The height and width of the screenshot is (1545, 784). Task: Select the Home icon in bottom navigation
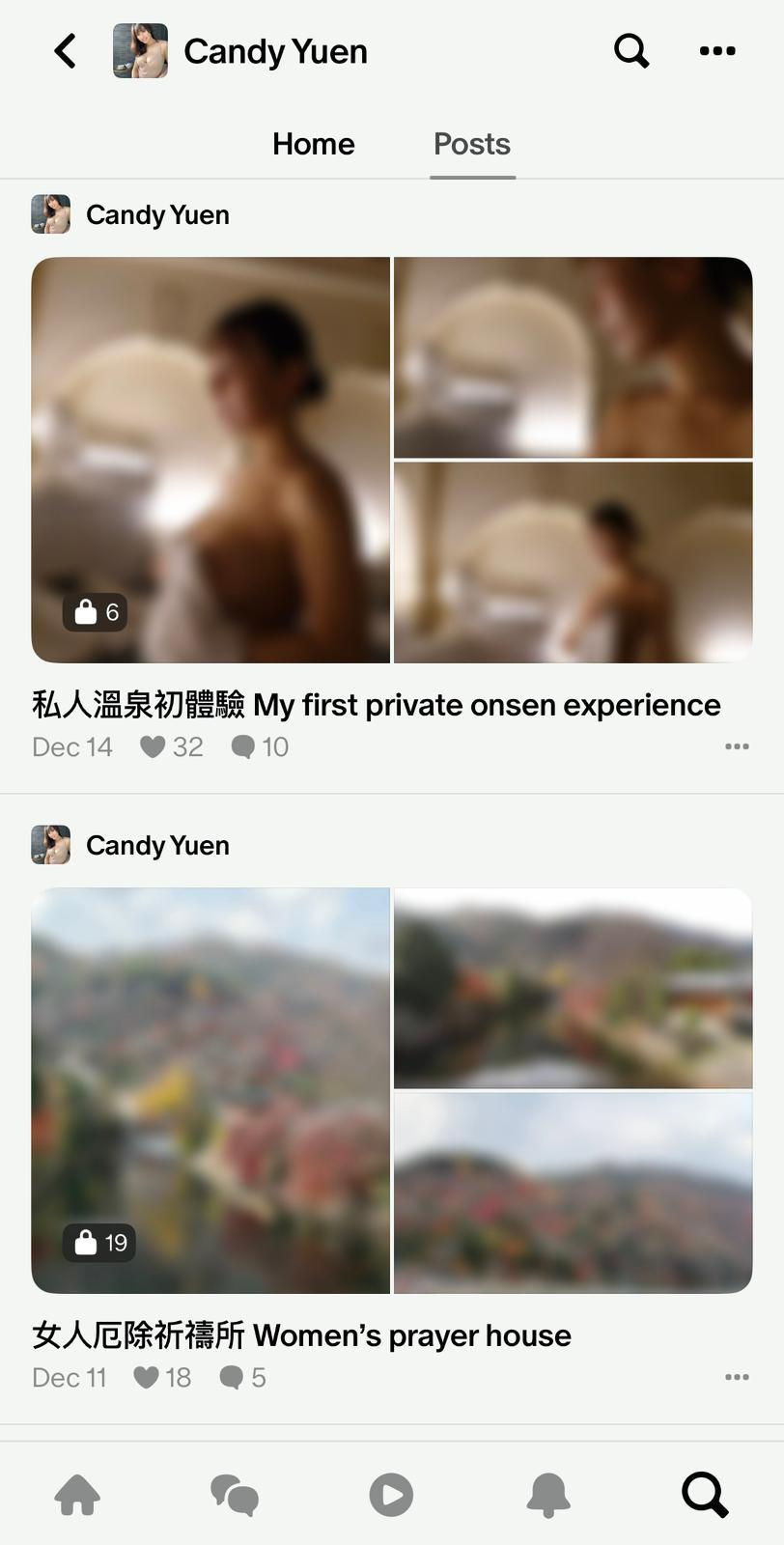tap(78, 1494)
